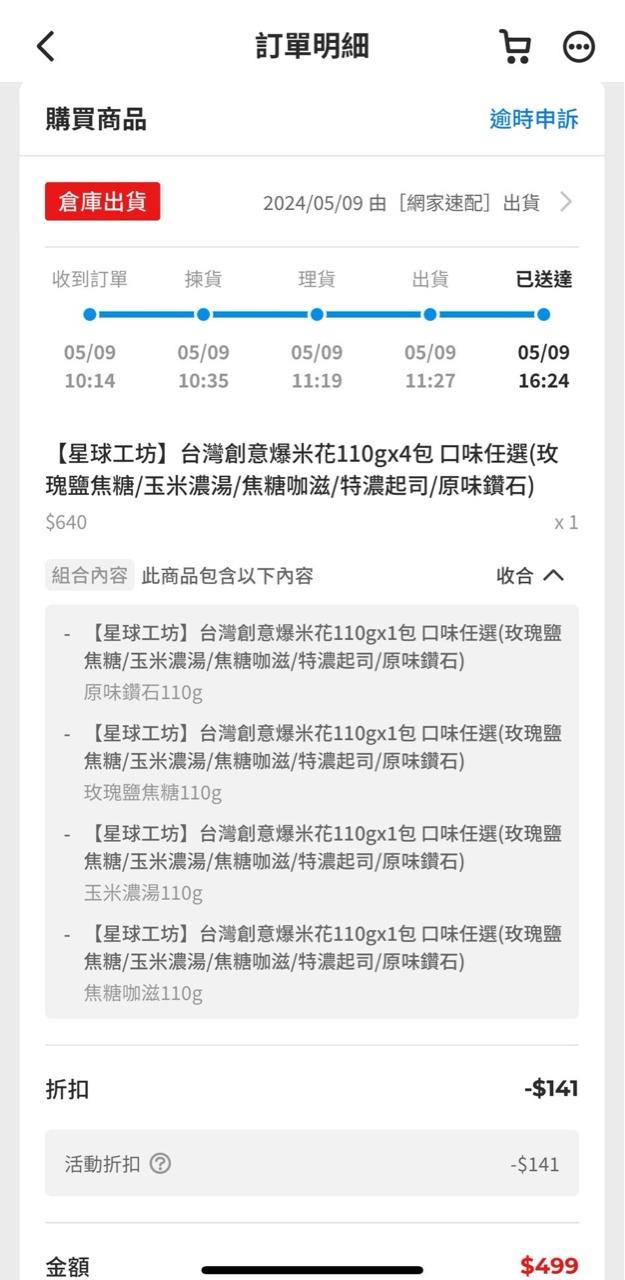Open the more options menu
The height and width of the screenshot is (1280, 625).
click(579, 47)
